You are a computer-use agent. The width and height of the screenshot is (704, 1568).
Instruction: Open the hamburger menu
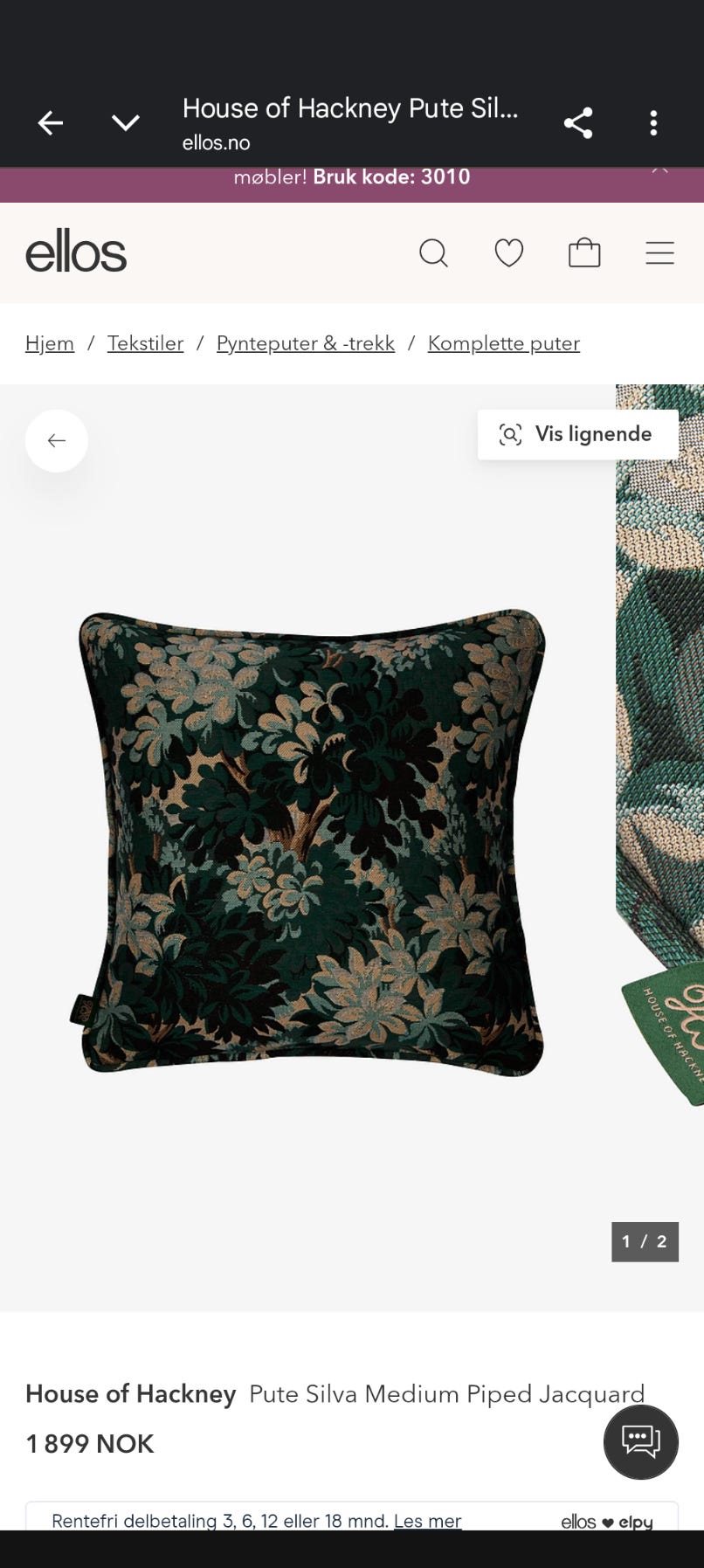coord(659,253)
